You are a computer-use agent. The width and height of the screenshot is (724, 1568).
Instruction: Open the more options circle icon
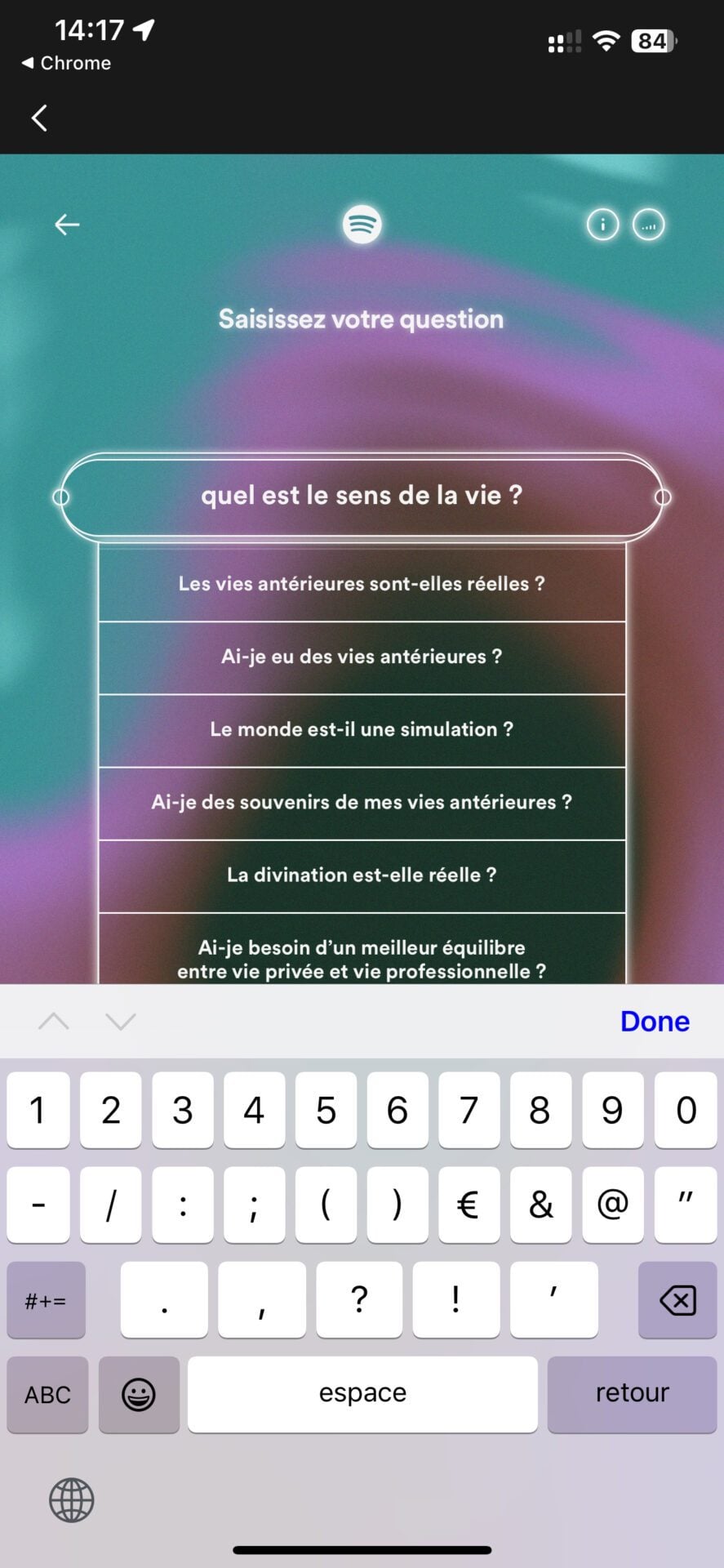(x=649, y=225)
